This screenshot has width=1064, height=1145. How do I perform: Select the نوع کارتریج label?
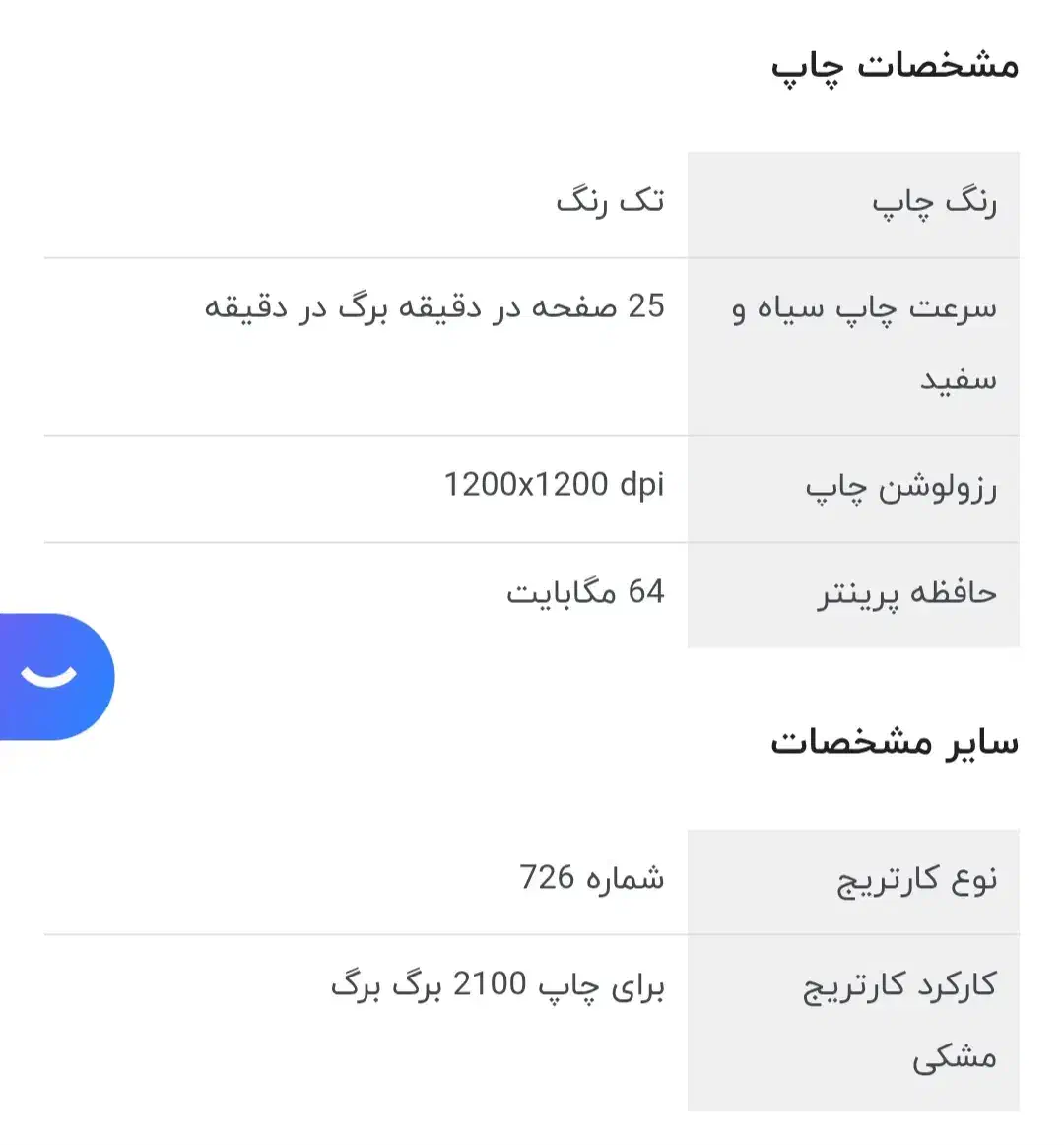pyautogui.click(x=916, y=879)
